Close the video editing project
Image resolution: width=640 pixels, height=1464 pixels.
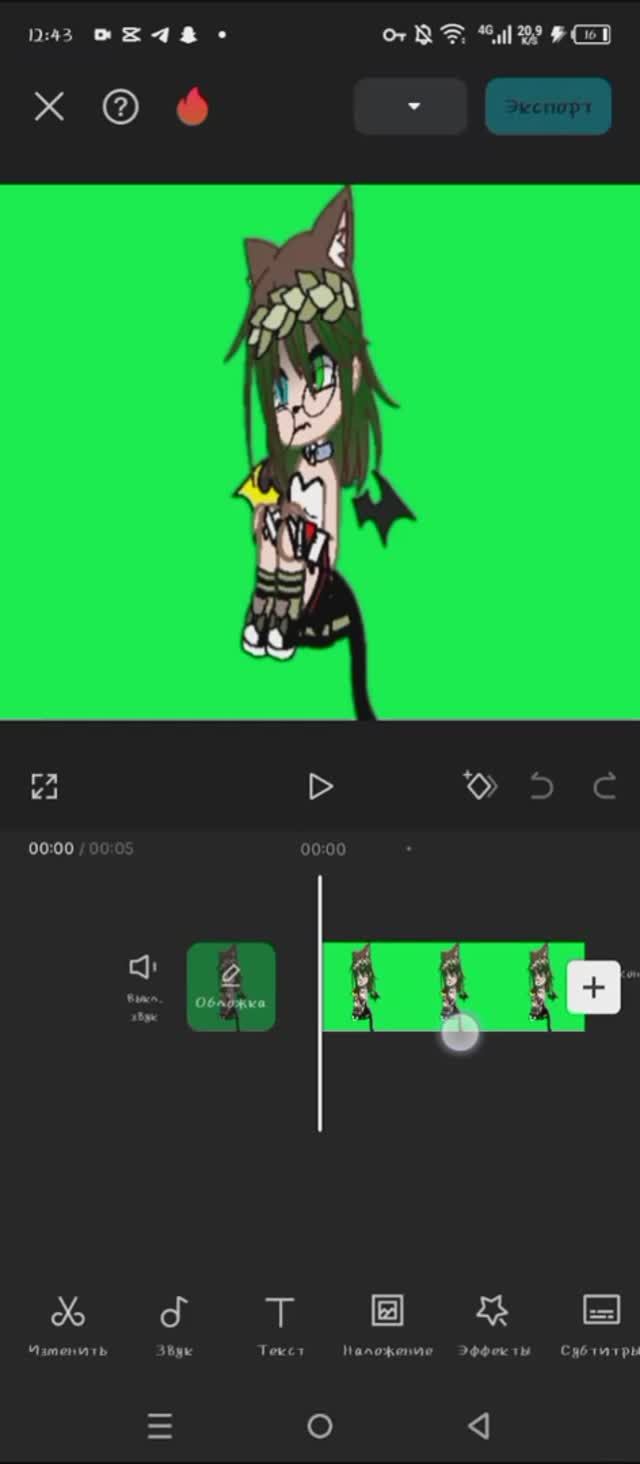point(49,107)
